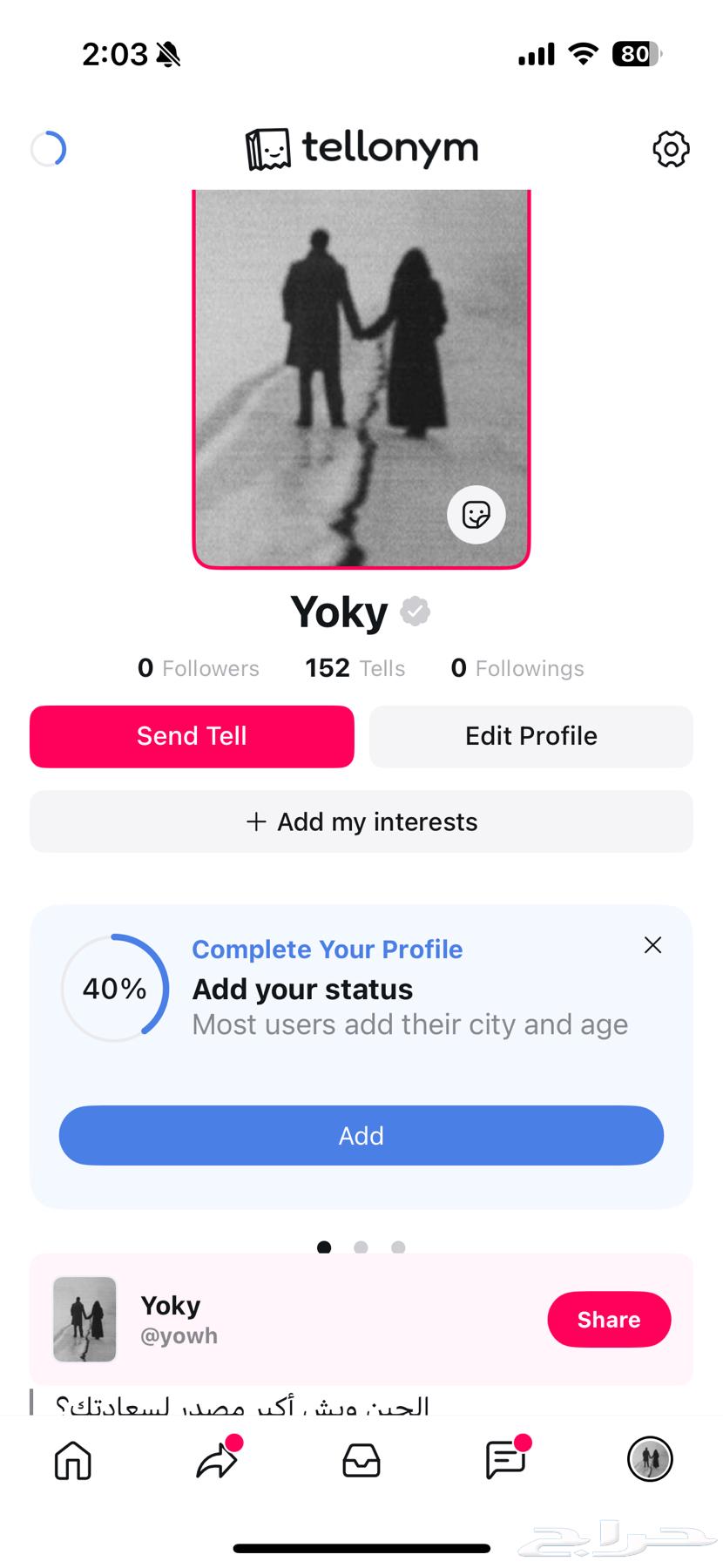This screenshot has width=723, height=1568.
Task: Tap the sticker icon on profile photo
Action: 476,515
